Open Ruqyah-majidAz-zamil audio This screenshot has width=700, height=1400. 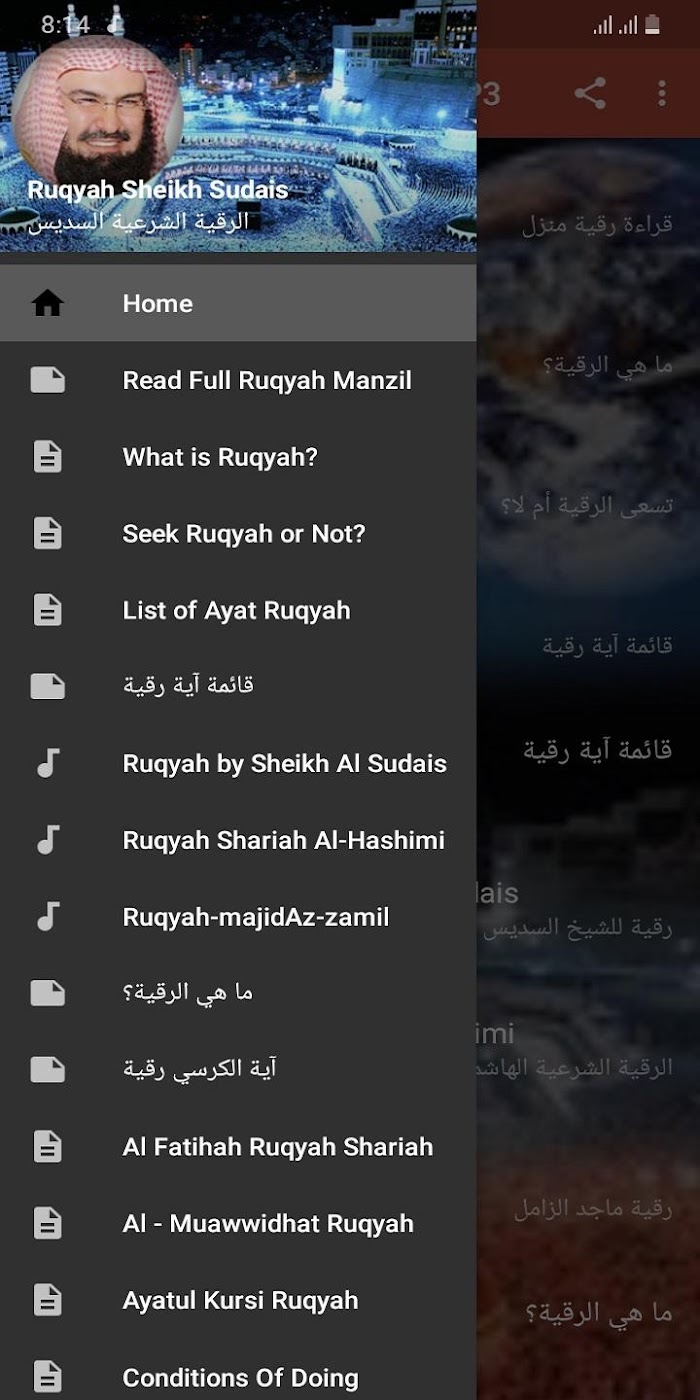pyautogui.click(x=238, y=917)
